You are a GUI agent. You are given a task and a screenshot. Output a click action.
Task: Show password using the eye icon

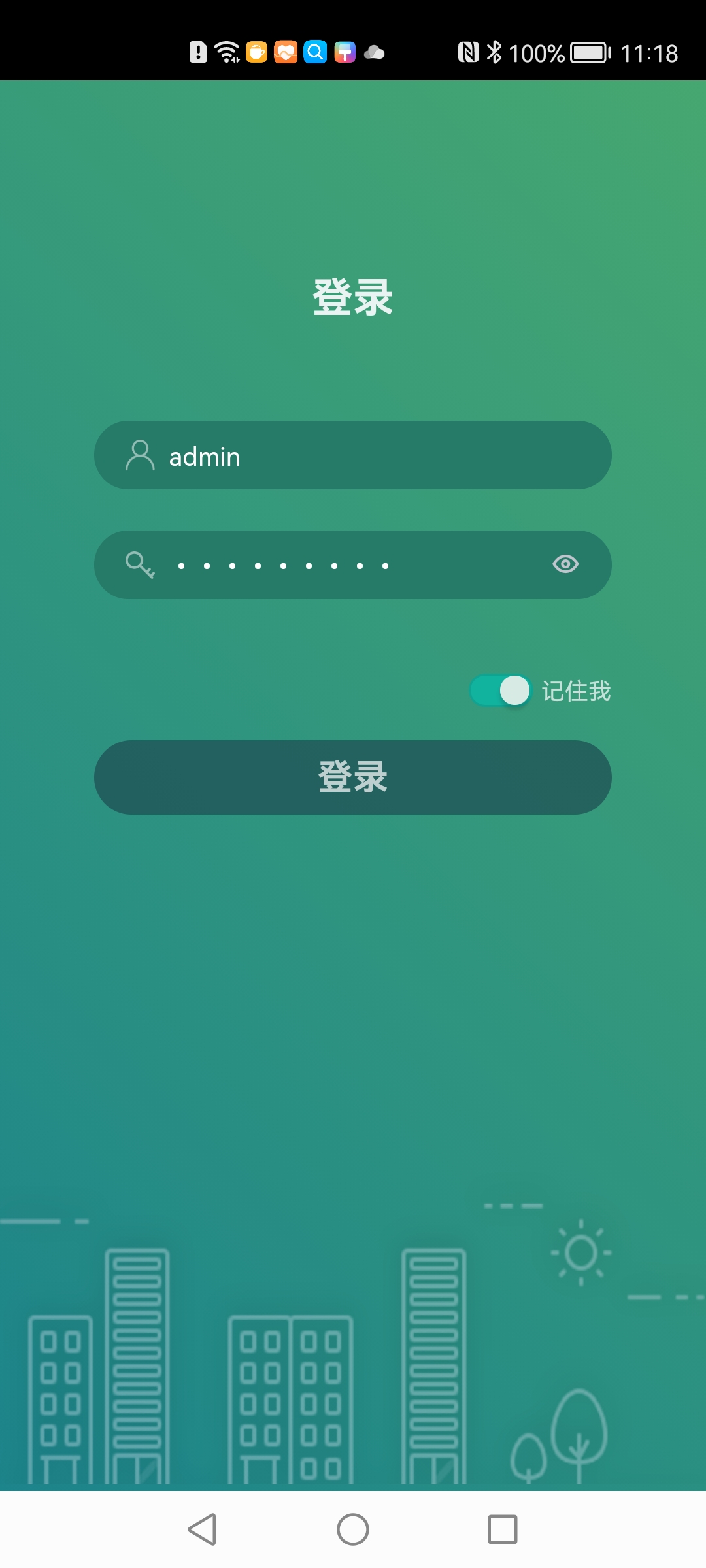click(x=565, y=564)
